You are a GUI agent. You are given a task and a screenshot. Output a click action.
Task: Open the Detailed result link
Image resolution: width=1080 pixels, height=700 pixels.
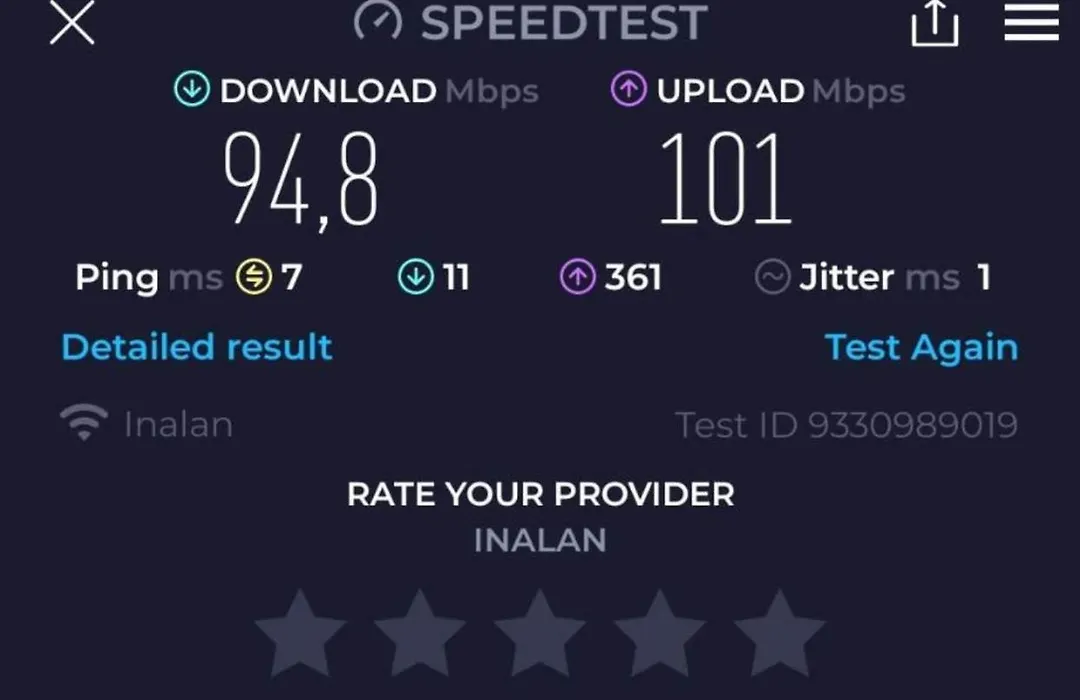(197, 347)
